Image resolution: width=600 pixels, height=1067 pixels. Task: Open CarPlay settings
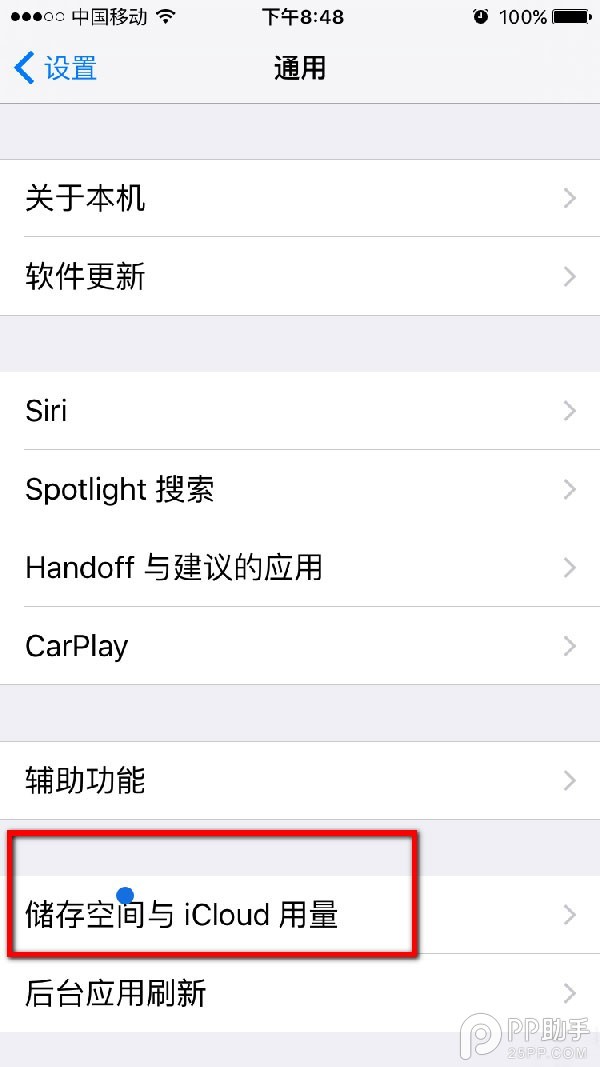coord(300,646)
